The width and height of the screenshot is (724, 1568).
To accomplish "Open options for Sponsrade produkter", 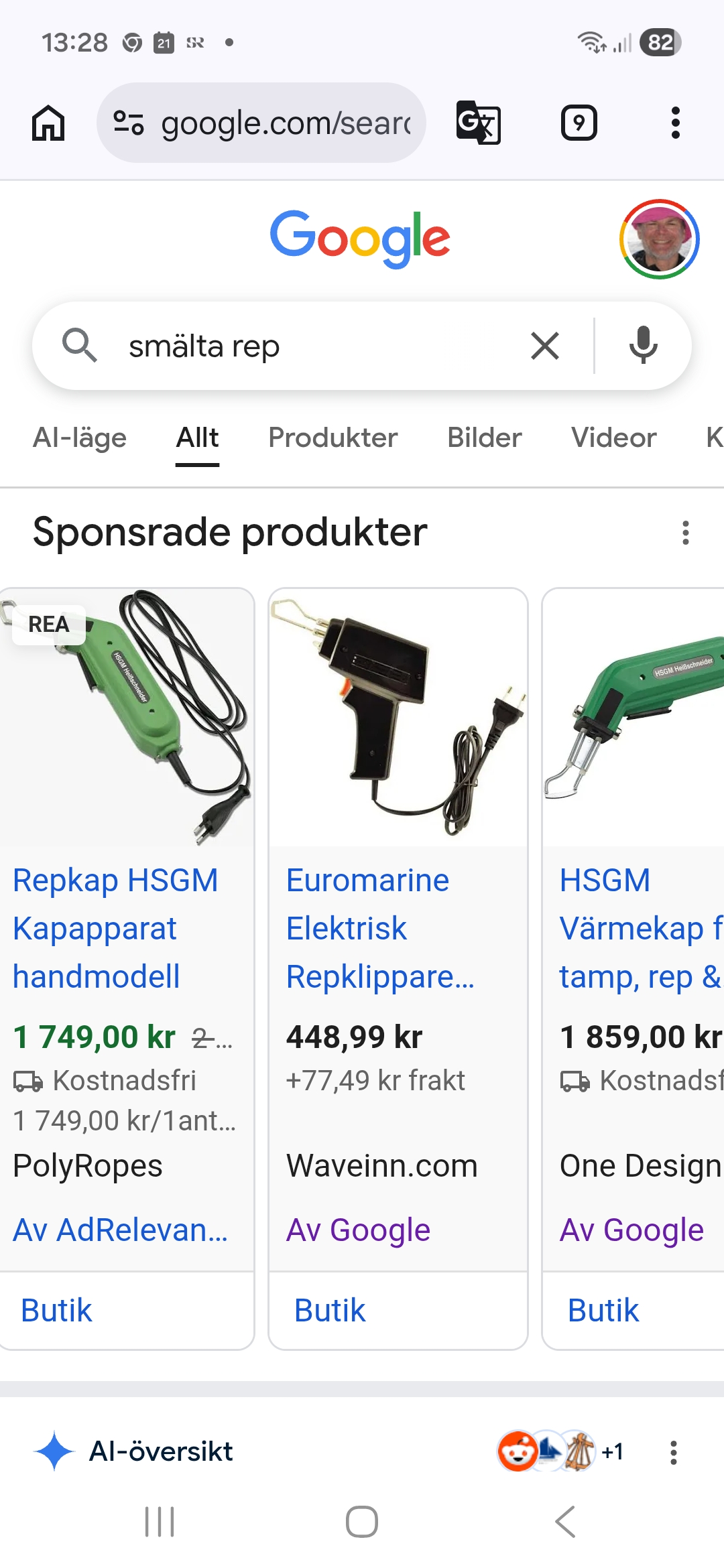I will coord(685,533).
